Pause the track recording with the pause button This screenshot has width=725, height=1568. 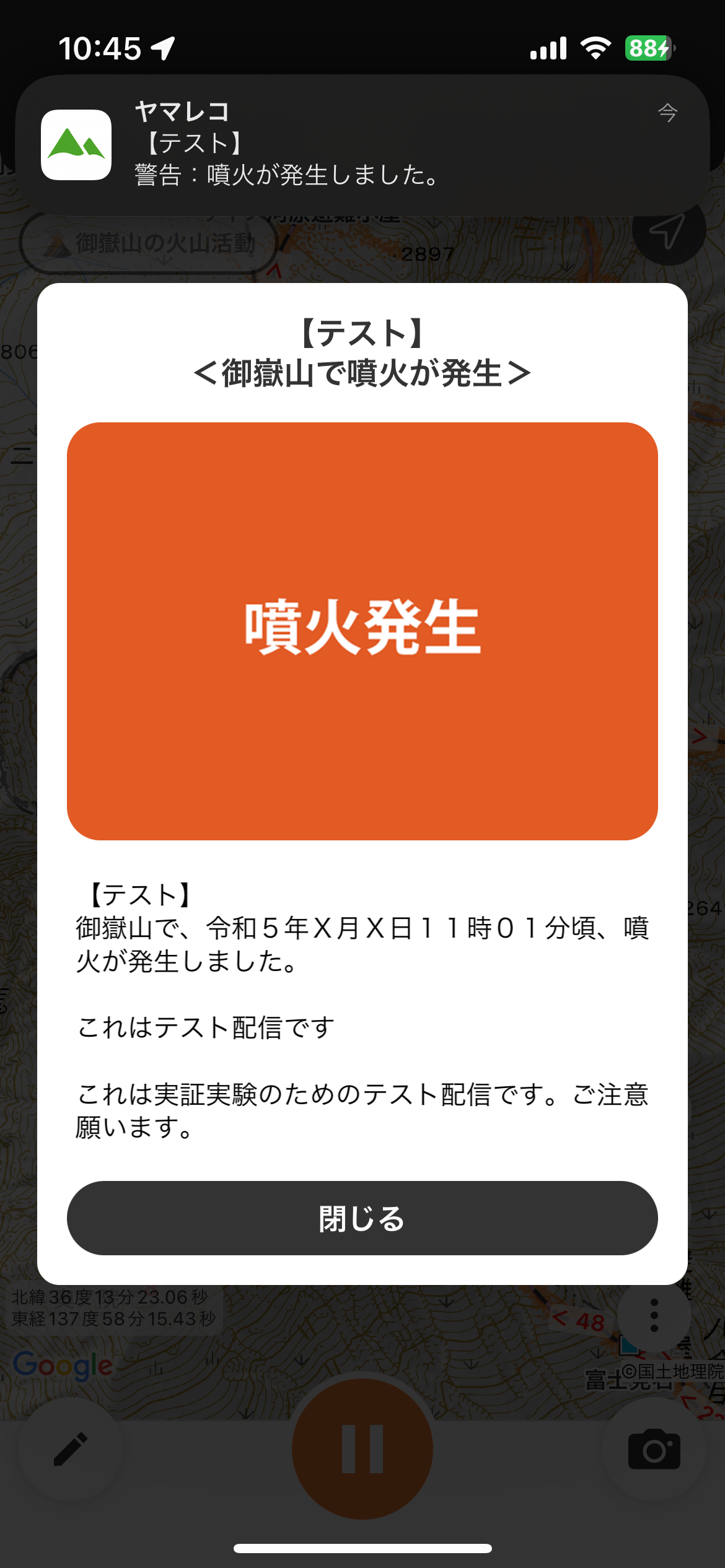362,1449
